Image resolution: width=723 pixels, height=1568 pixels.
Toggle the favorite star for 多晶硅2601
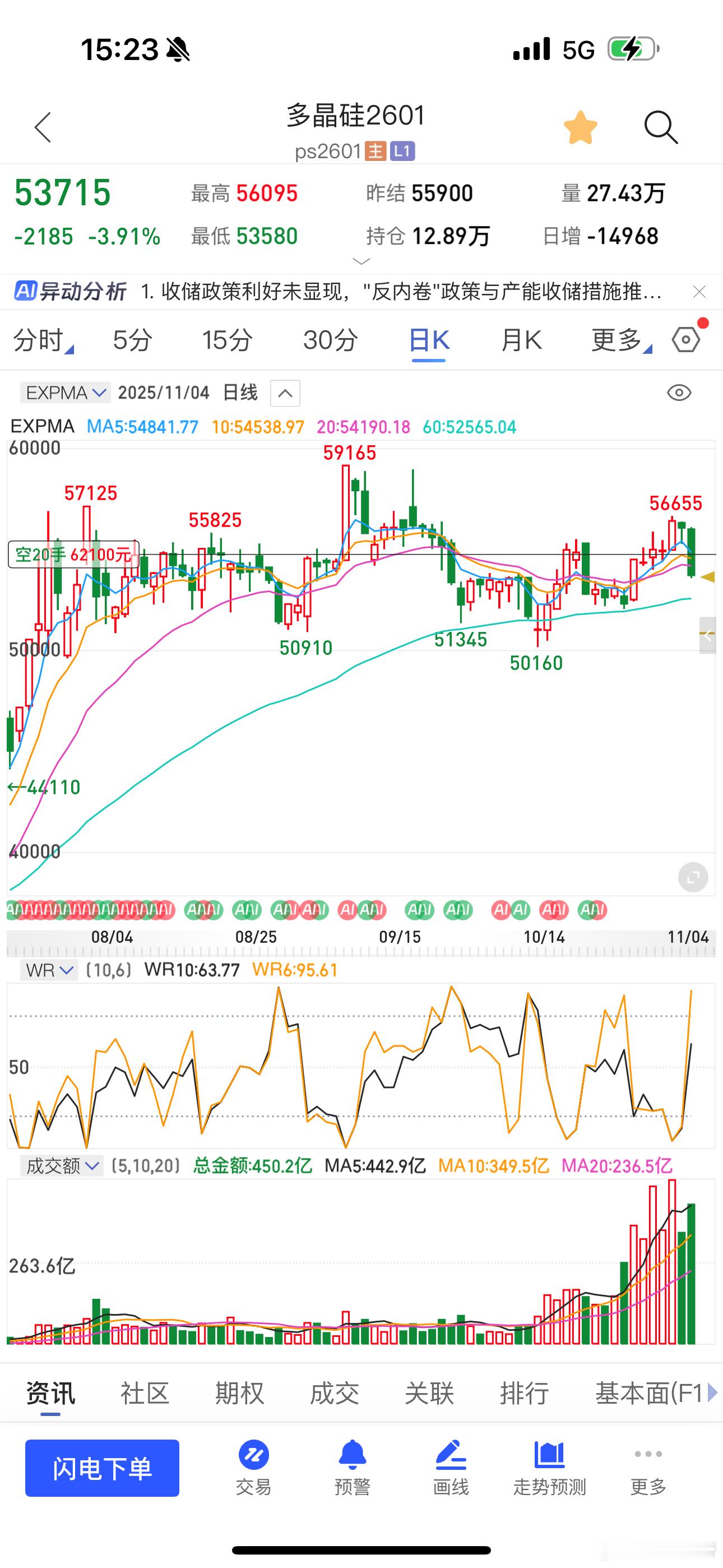tap(581, 128)
